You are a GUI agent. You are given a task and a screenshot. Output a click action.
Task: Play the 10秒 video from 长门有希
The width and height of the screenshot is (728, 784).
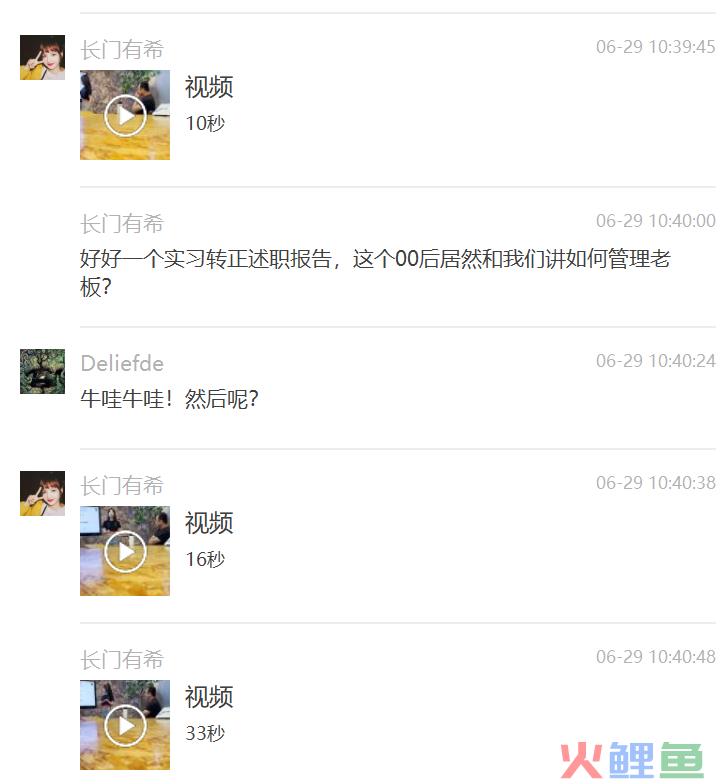[125, 115]
